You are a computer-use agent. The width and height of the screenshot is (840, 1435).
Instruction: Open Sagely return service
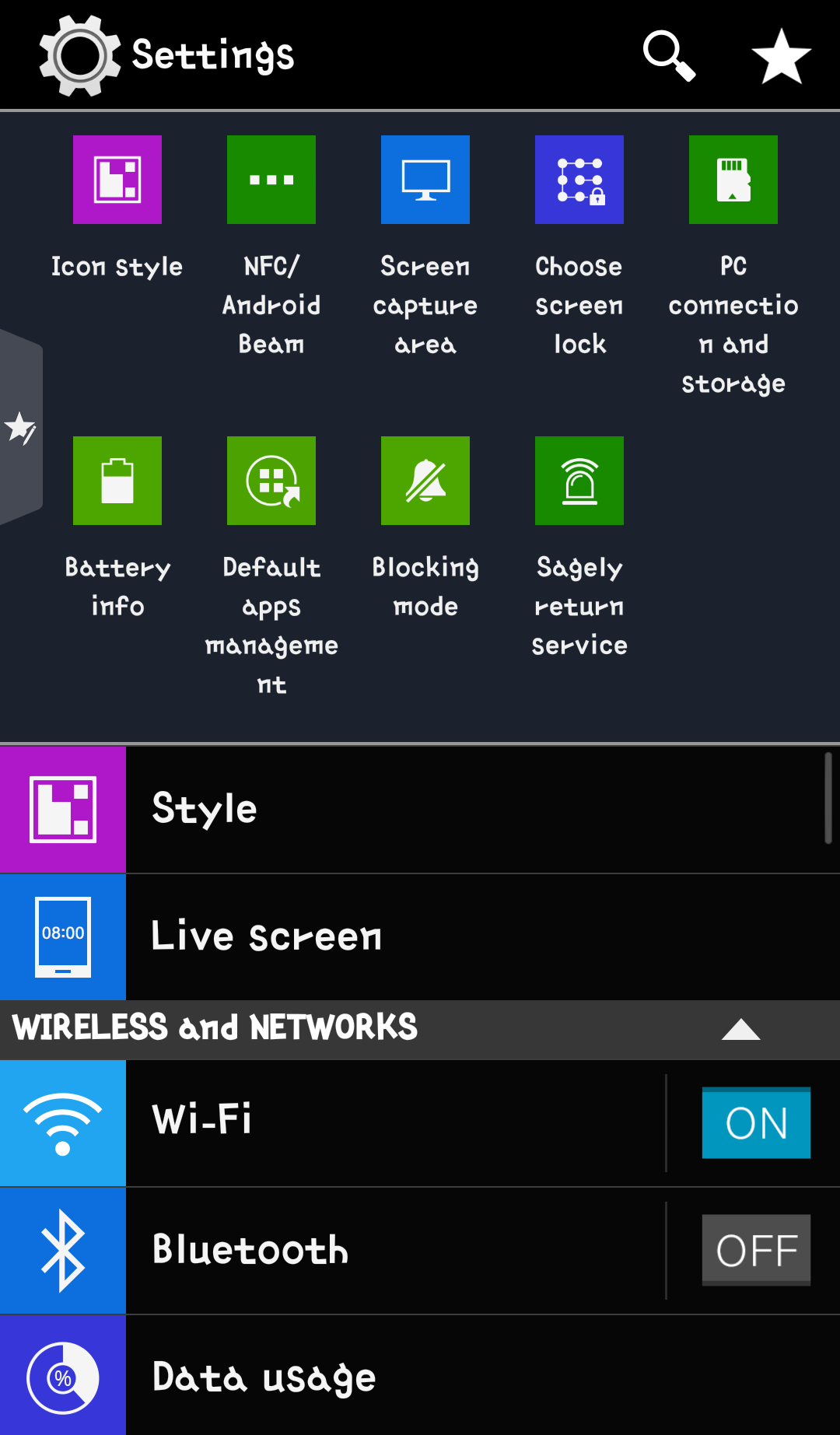(x=579, y=548)
